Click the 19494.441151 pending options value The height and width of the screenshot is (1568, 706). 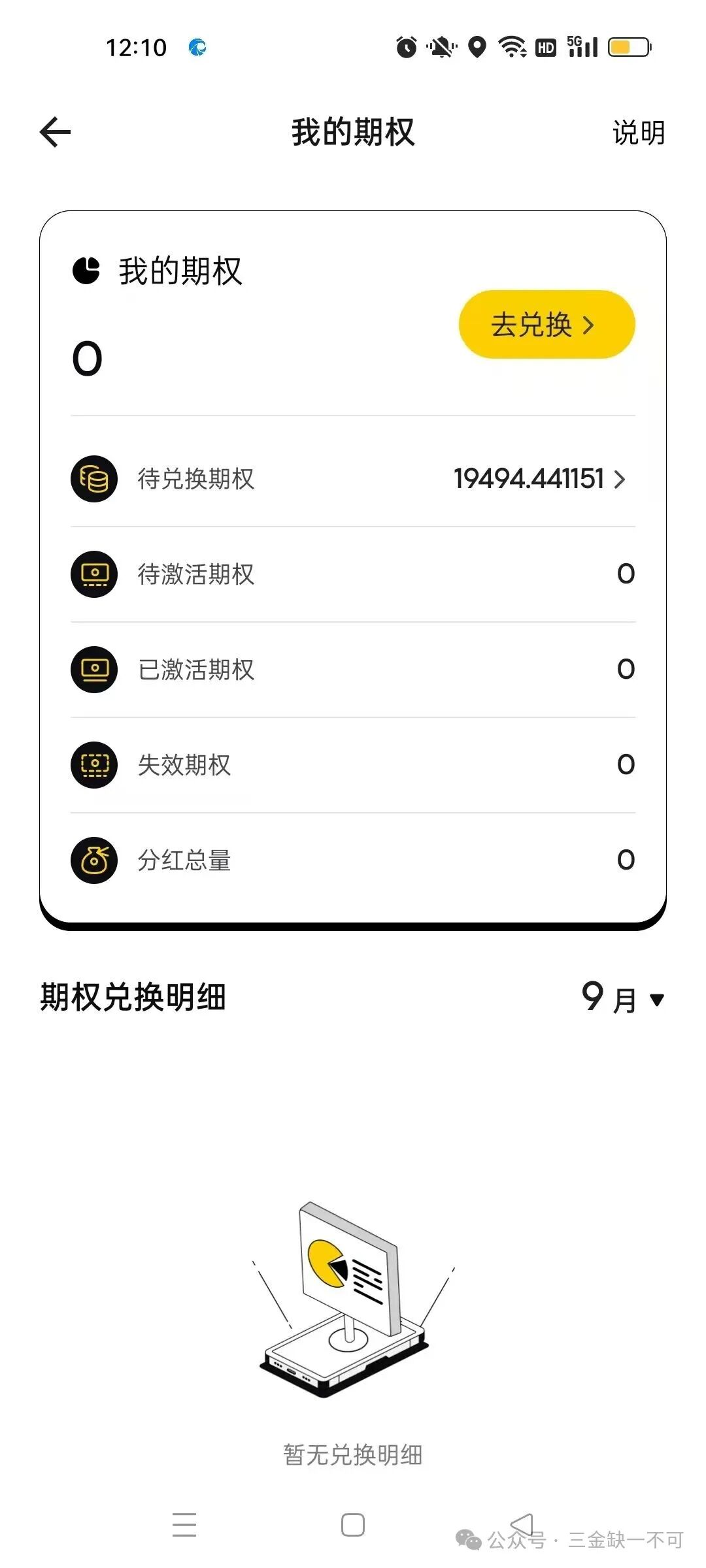(529, 479)
